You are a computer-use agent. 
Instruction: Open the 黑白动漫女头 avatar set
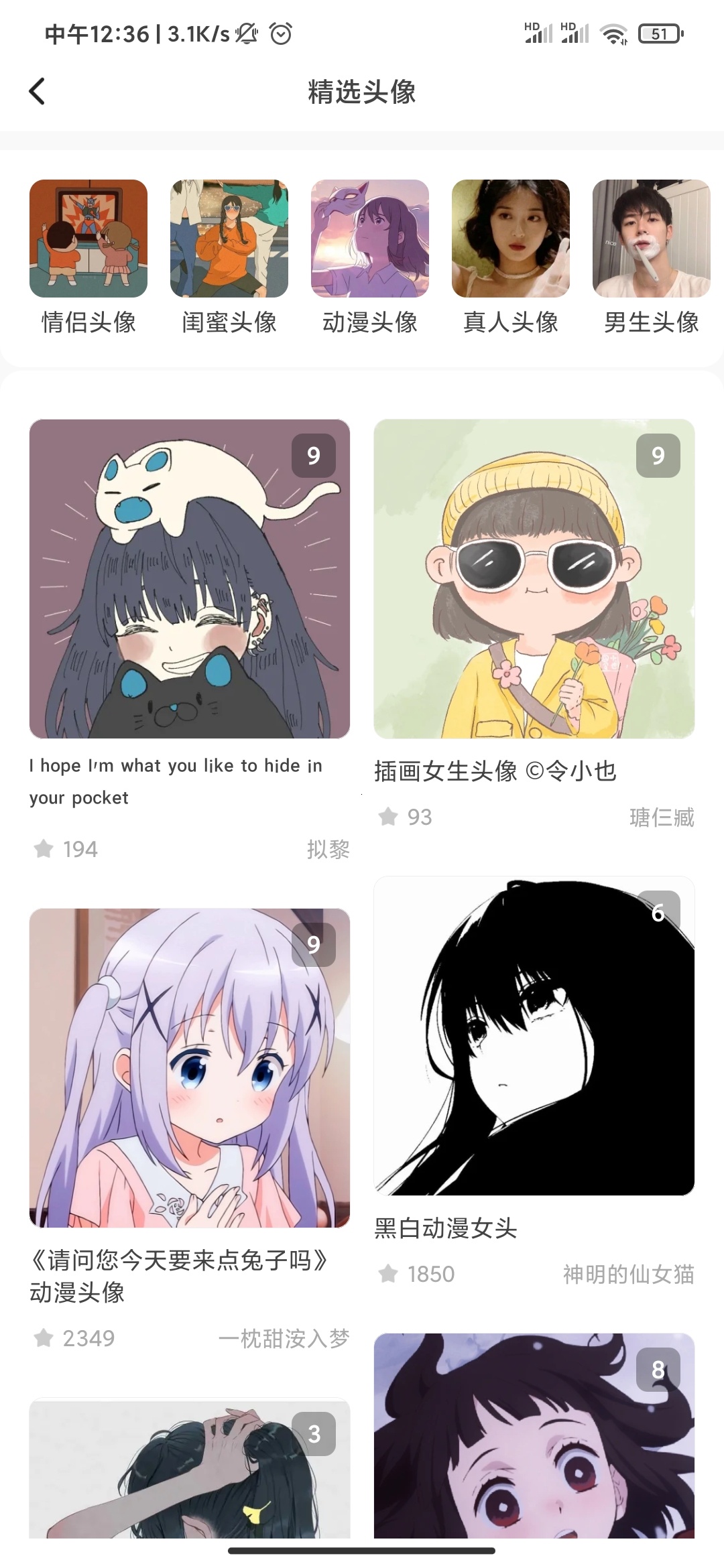pyautogui.click(x=534, y=1036)
